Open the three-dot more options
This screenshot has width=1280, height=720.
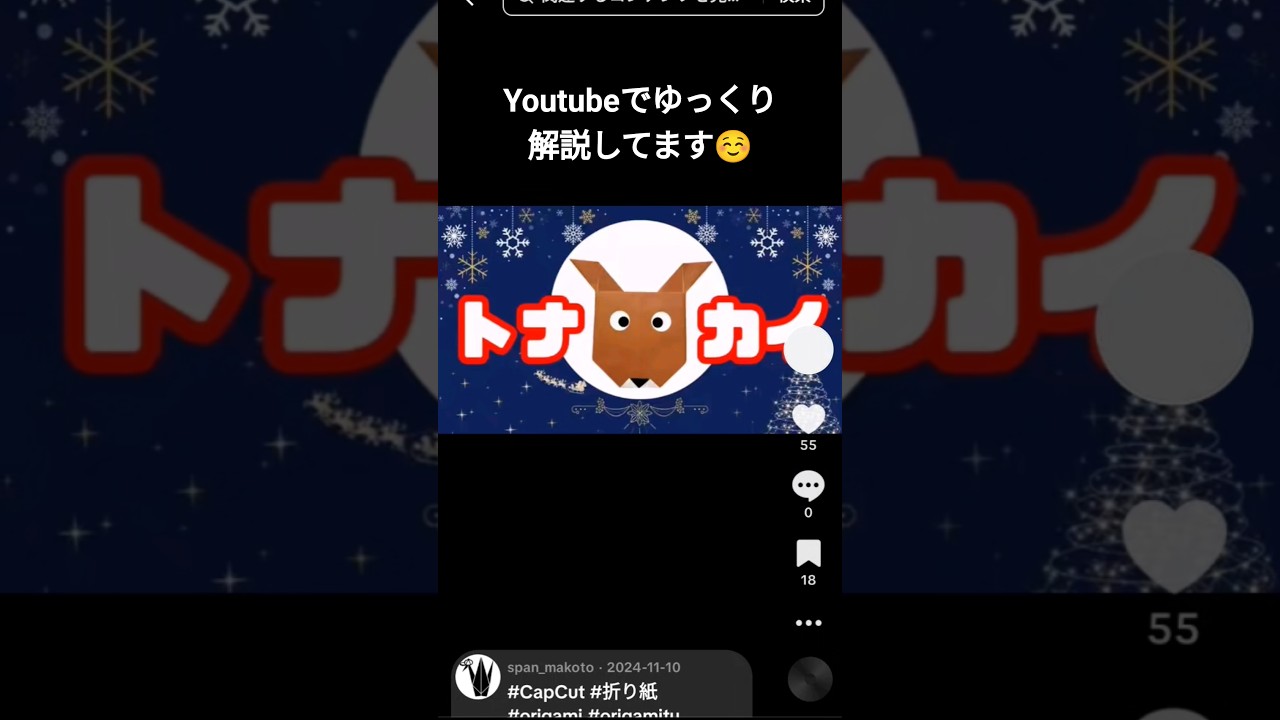[x=808, y=623]
